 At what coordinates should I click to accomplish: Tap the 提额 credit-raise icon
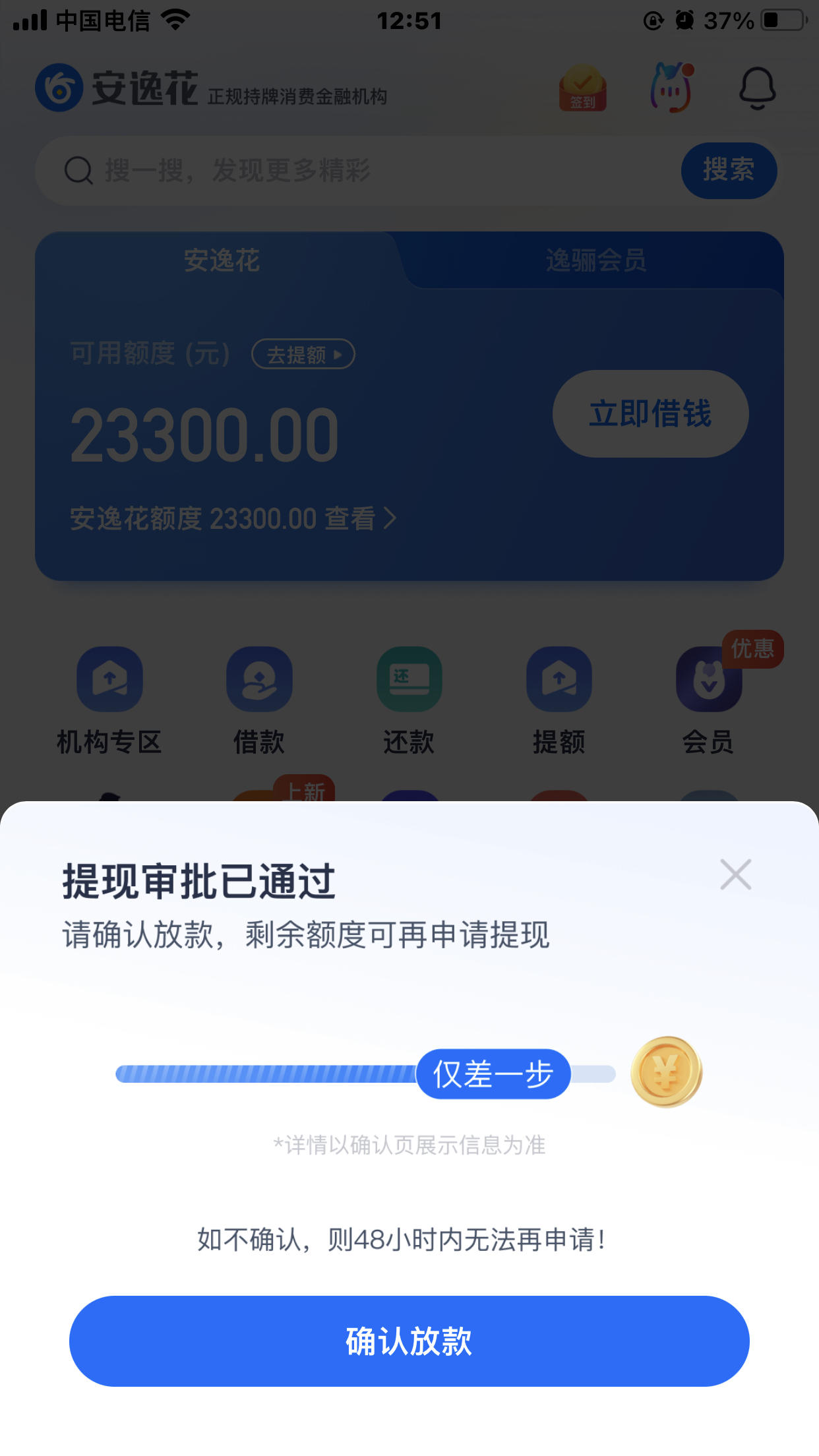tap(559, 679)
